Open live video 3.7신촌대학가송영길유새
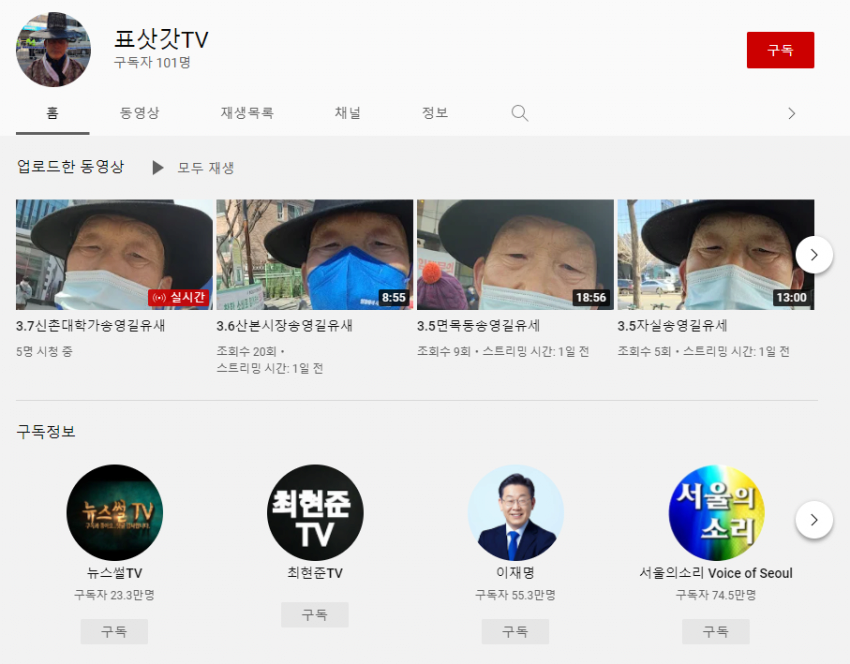The height and width of the screenshot is (664, 850). pos(114,254)
